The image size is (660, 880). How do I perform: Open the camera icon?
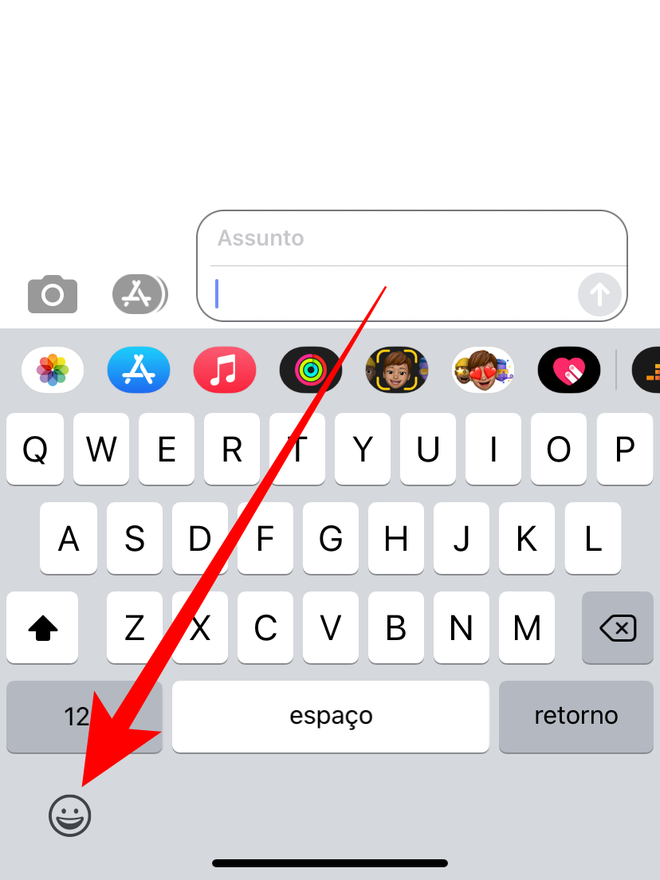(52, 294)
